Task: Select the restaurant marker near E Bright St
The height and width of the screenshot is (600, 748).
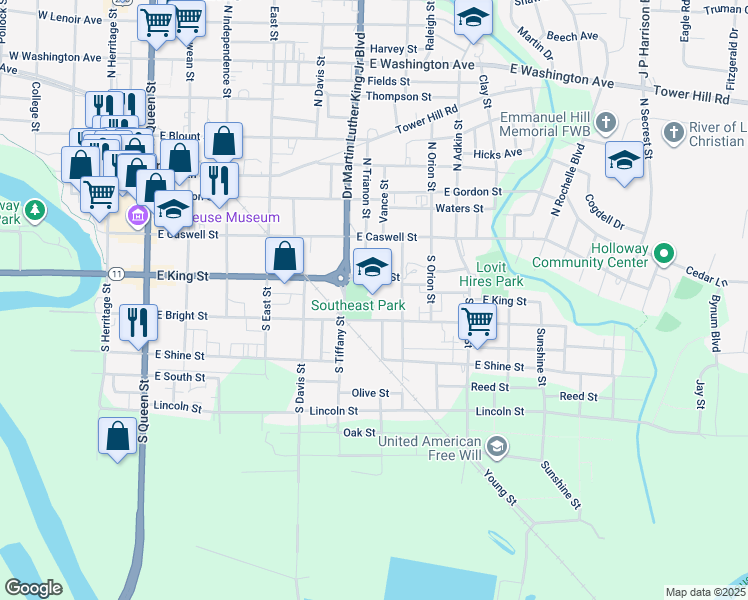Action: click(138, 326)
